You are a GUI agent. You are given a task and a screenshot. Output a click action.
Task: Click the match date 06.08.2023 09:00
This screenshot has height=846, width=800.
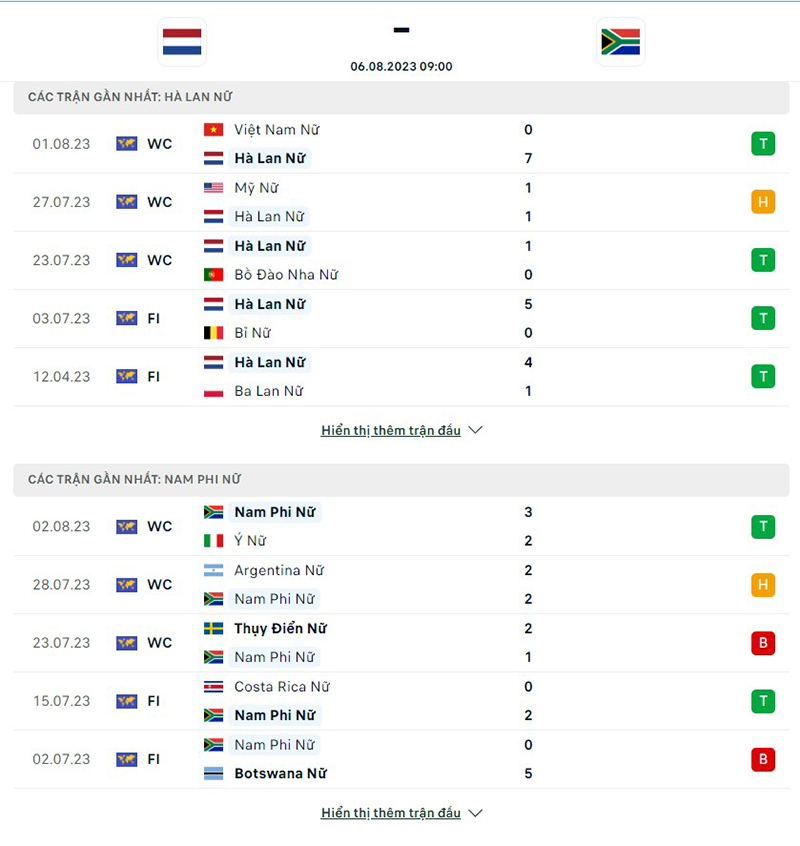tap(400, 66)
